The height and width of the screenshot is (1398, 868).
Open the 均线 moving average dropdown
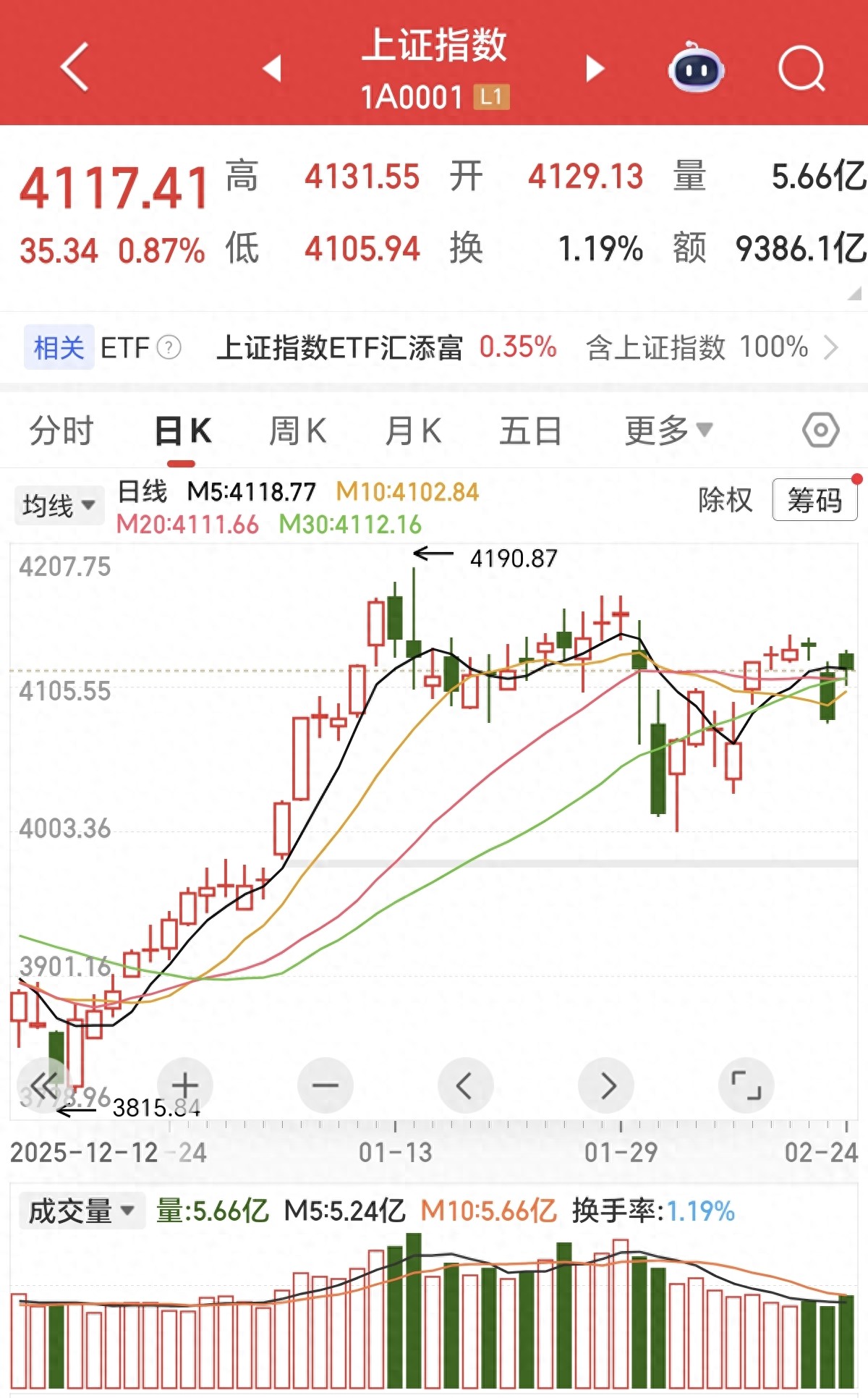click(58, 504)
